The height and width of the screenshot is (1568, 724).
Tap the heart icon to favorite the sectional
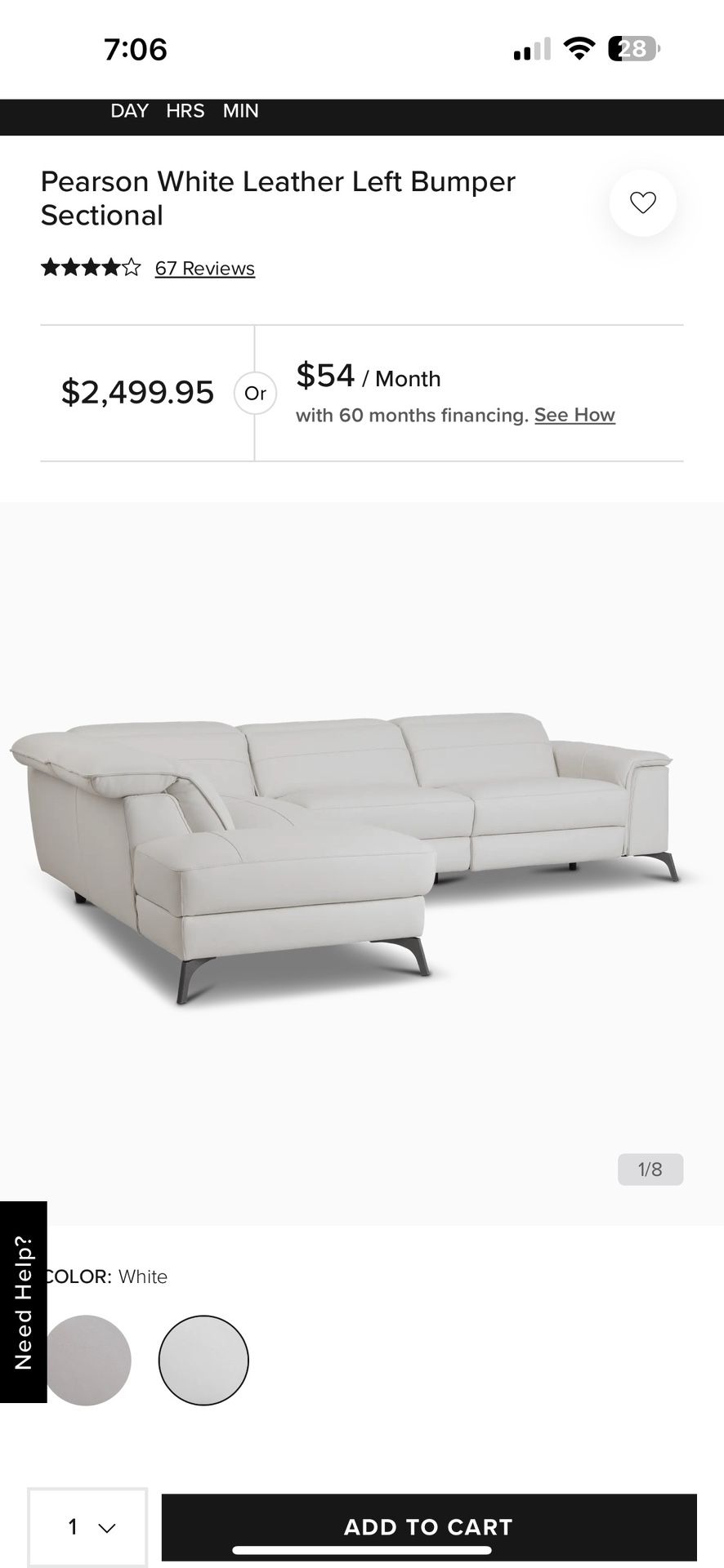point(642,203)
